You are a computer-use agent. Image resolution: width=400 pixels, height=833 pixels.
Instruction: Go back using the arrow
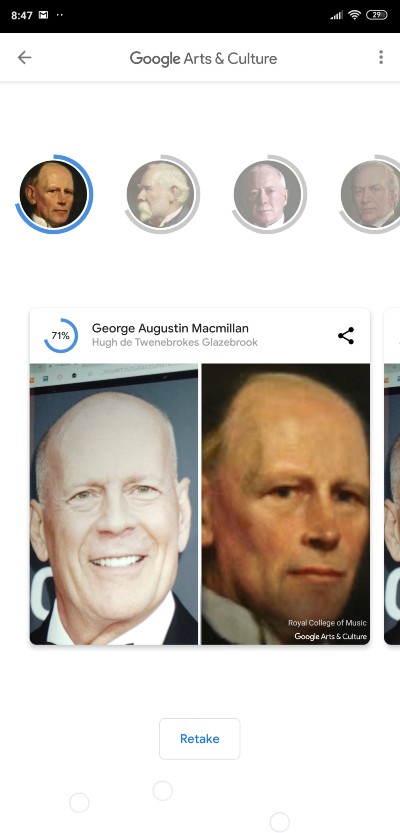tap(24, 57)
